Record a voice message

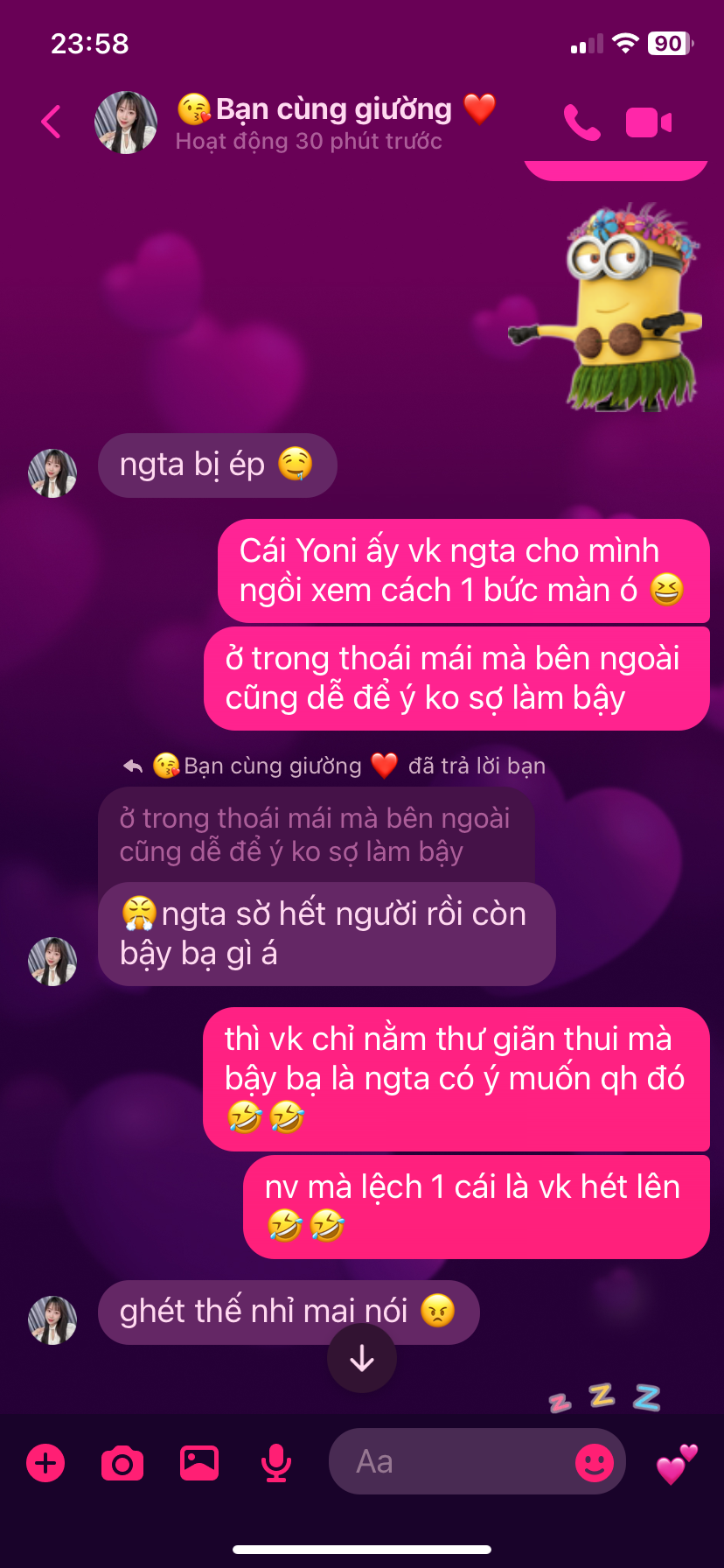coord(276,1463)
